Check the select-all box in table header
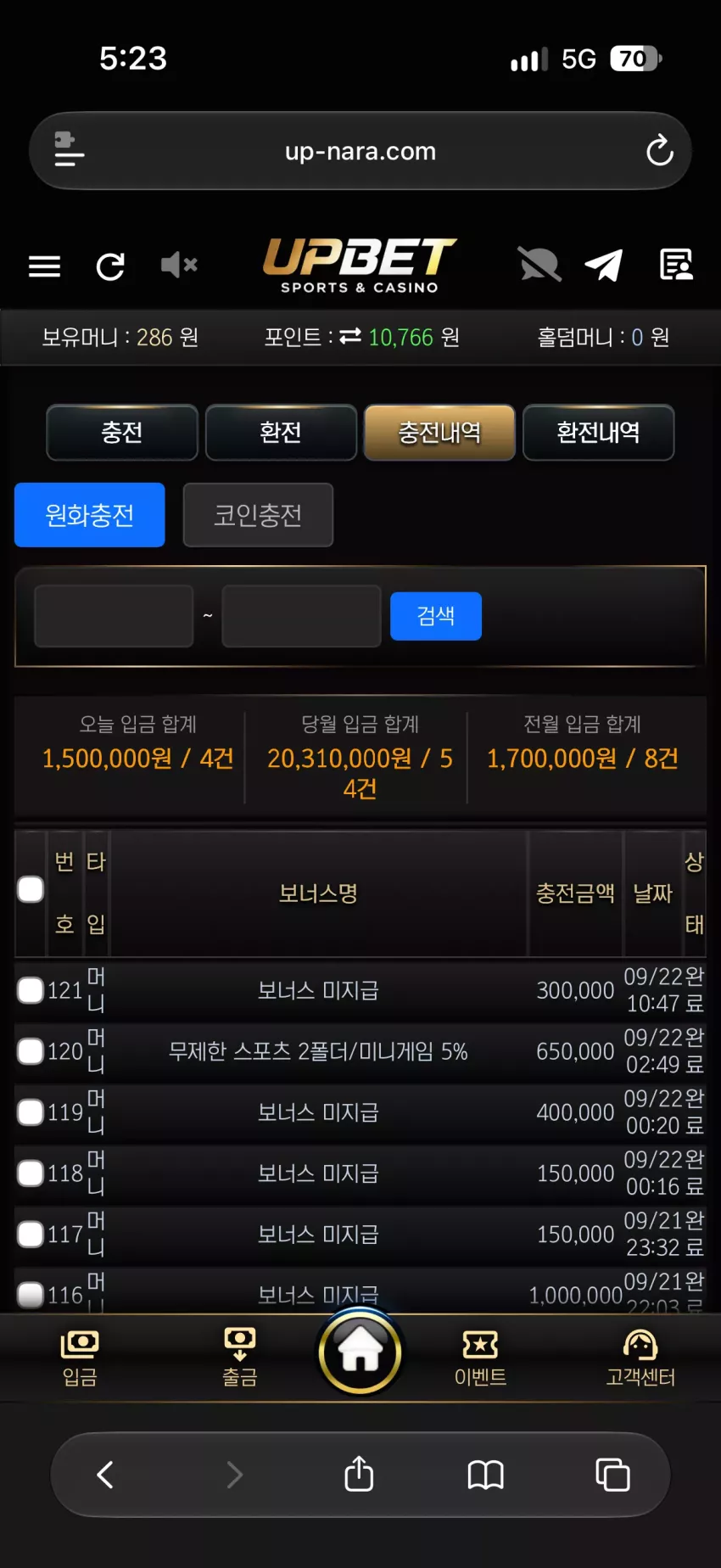The height and width of the screenshot is (1568, 721). [x=31, y=889]
